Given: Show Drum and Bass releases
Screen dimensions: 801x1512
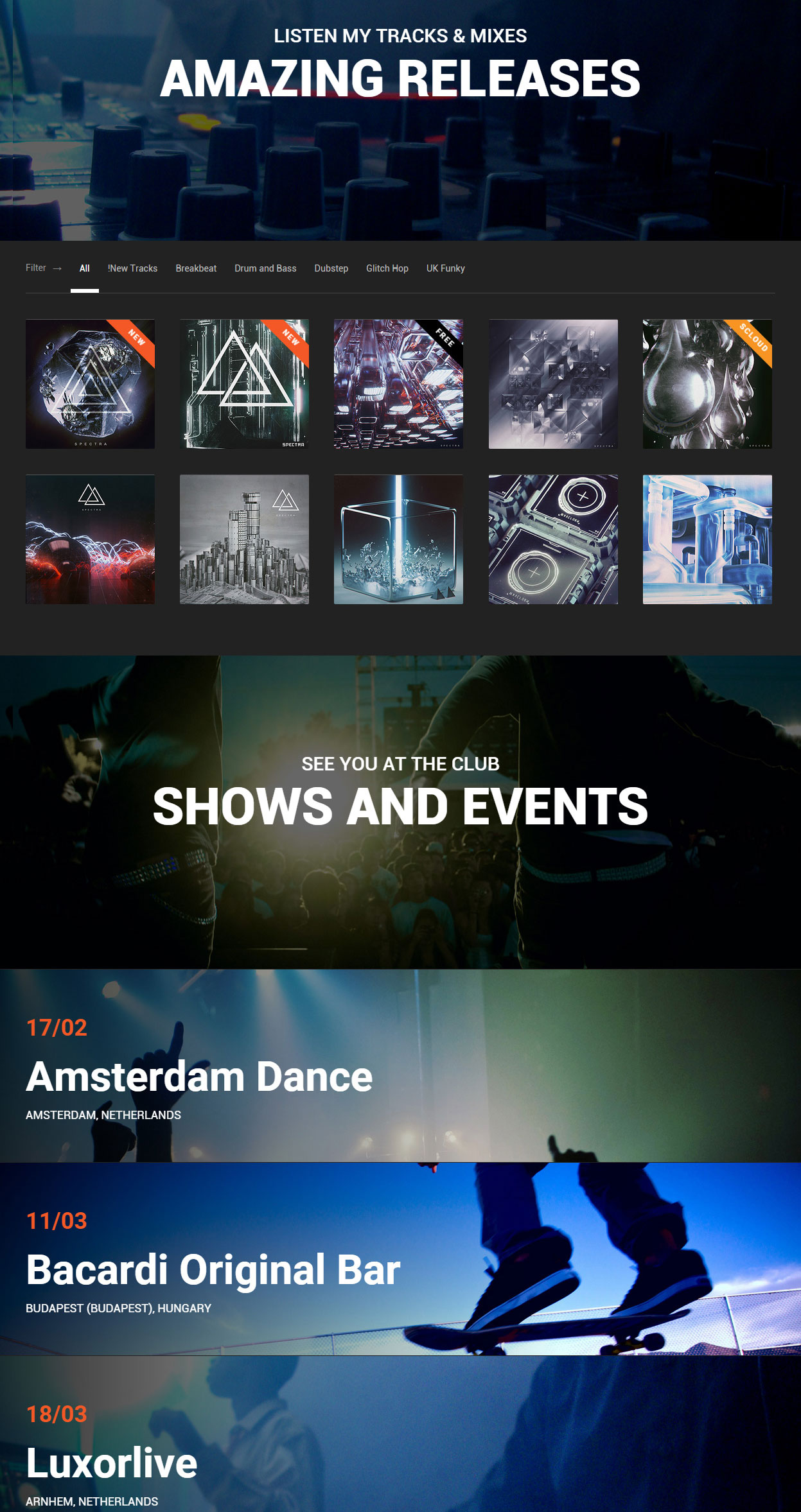Looking at the screenshot, I should (x=265, y=268).
